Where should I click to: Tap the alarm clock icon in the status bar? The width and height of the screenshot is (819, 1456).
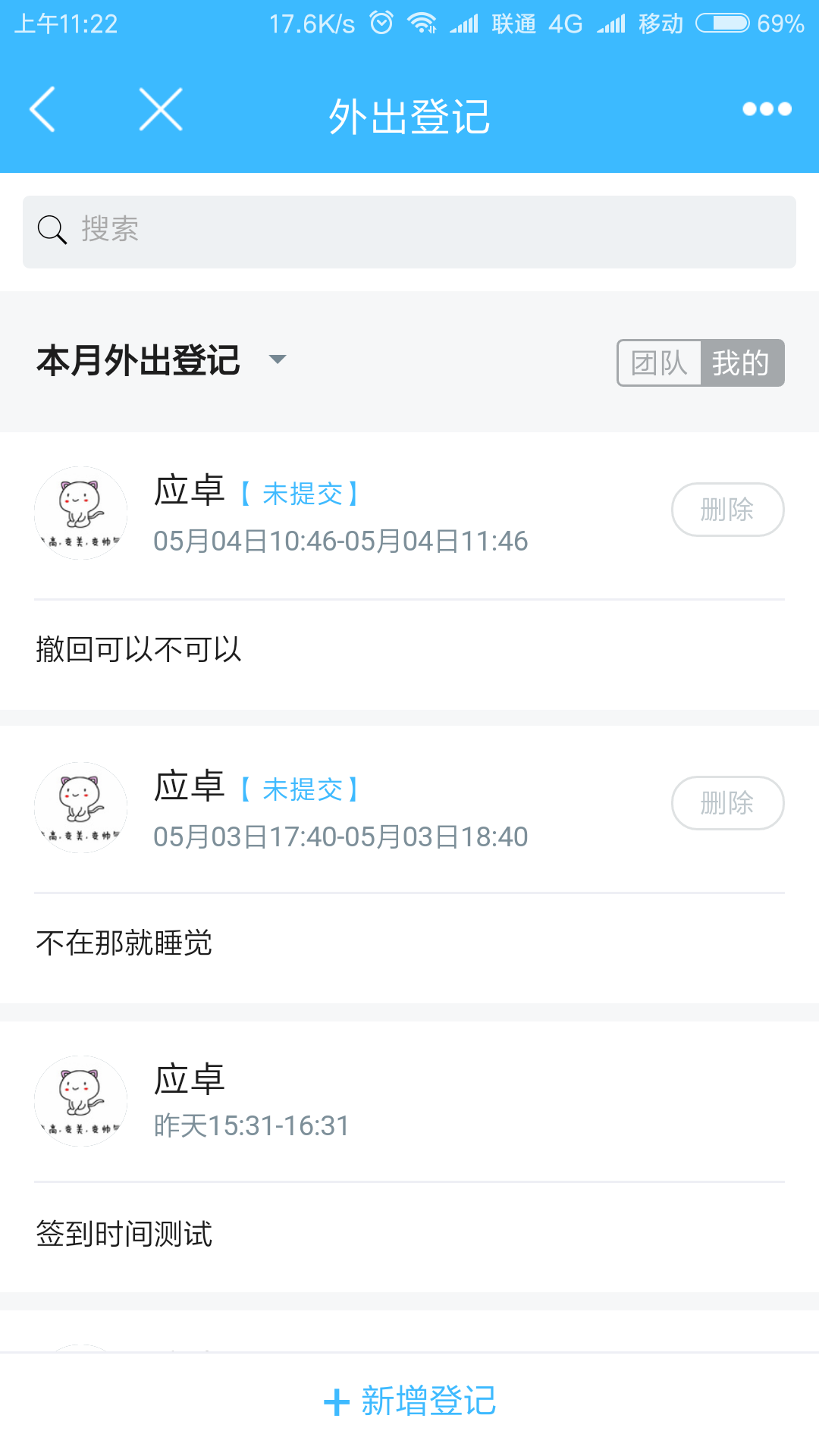point(379,23)
